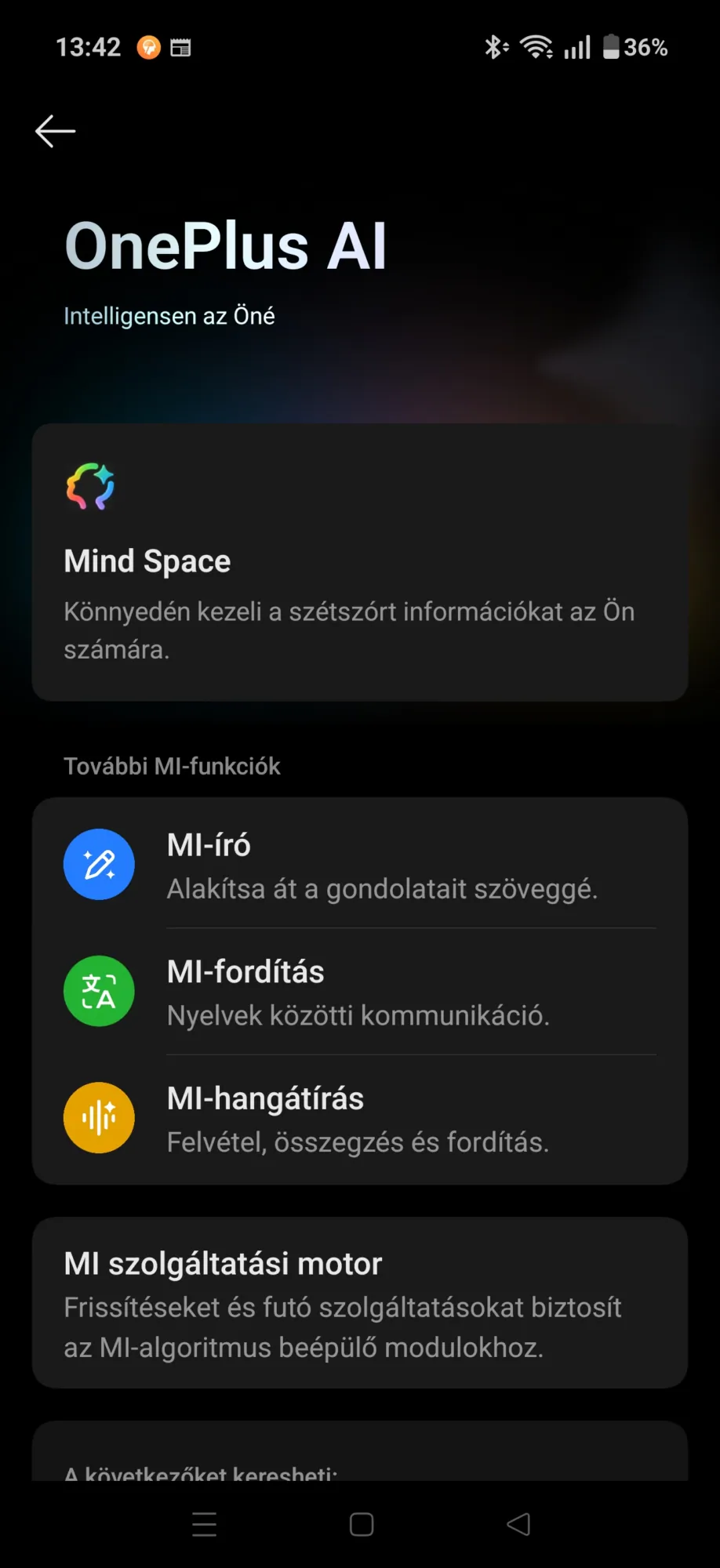
Task: Open MI-író writing feature
Action: coord(360,865)
